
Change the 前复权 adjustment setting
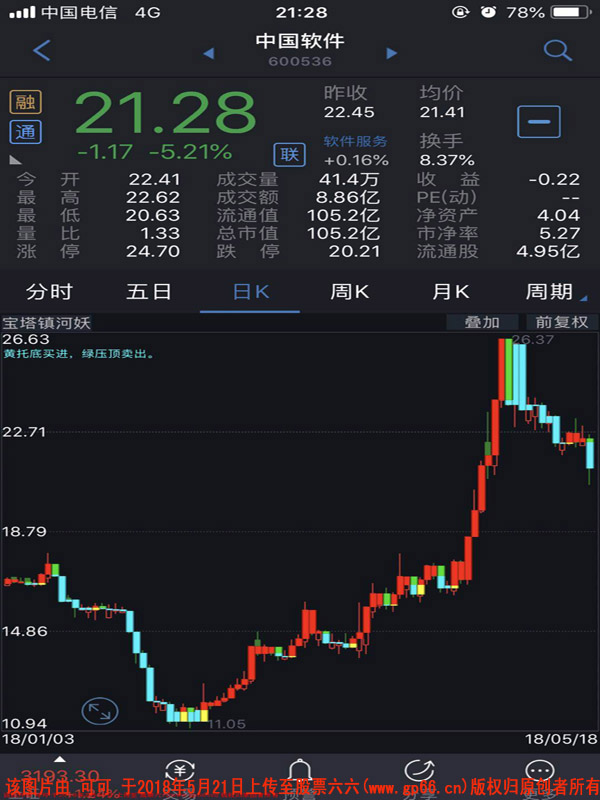[x=562, y=322]
